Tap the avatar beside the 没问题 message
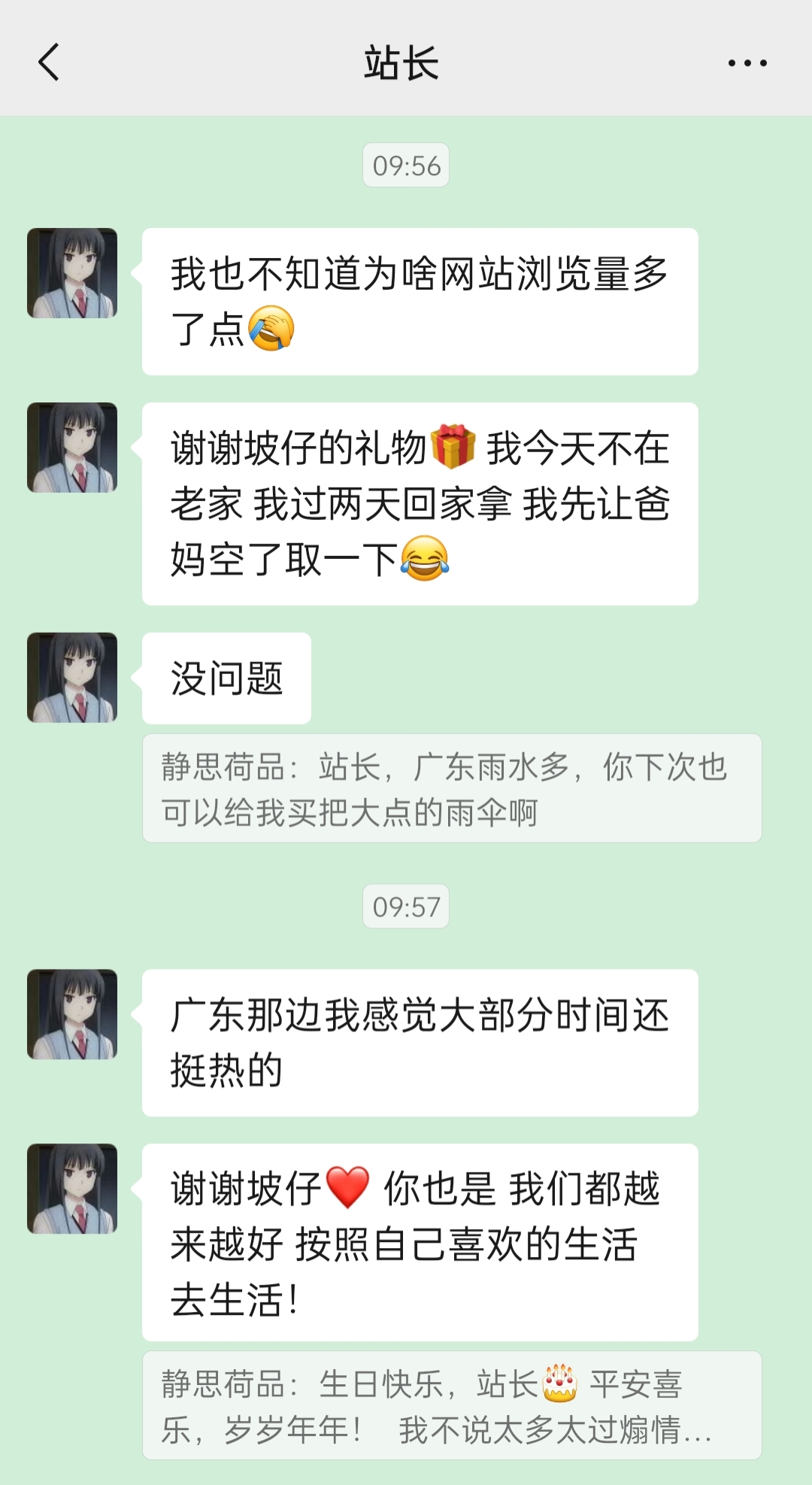 click(x=72, y=677)
